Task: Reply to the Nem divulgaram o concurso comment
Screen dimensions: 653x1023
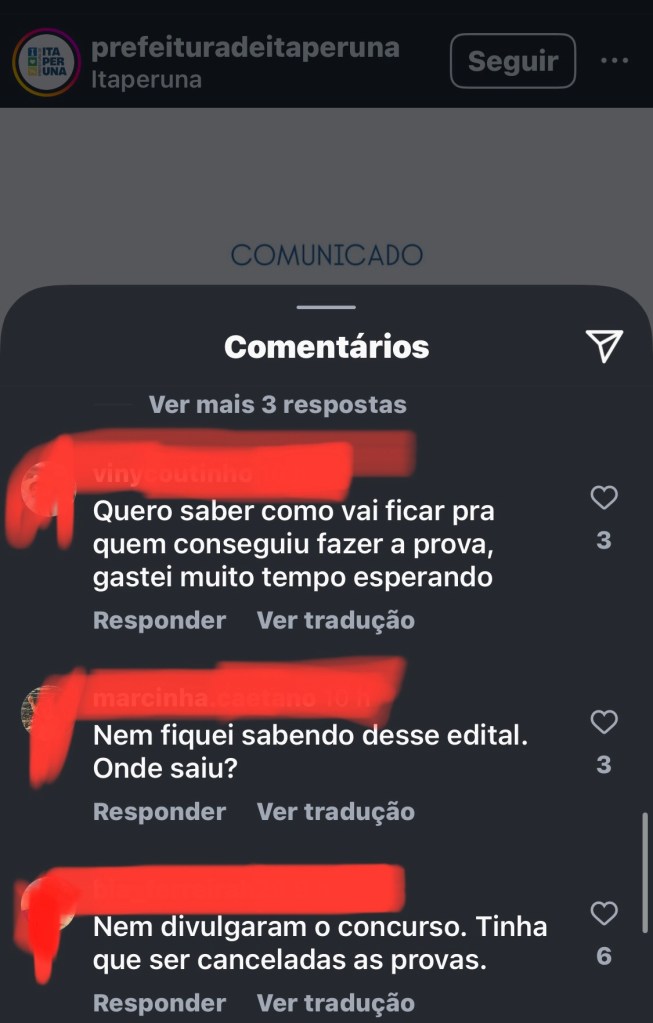Action: coord(159,1003)
